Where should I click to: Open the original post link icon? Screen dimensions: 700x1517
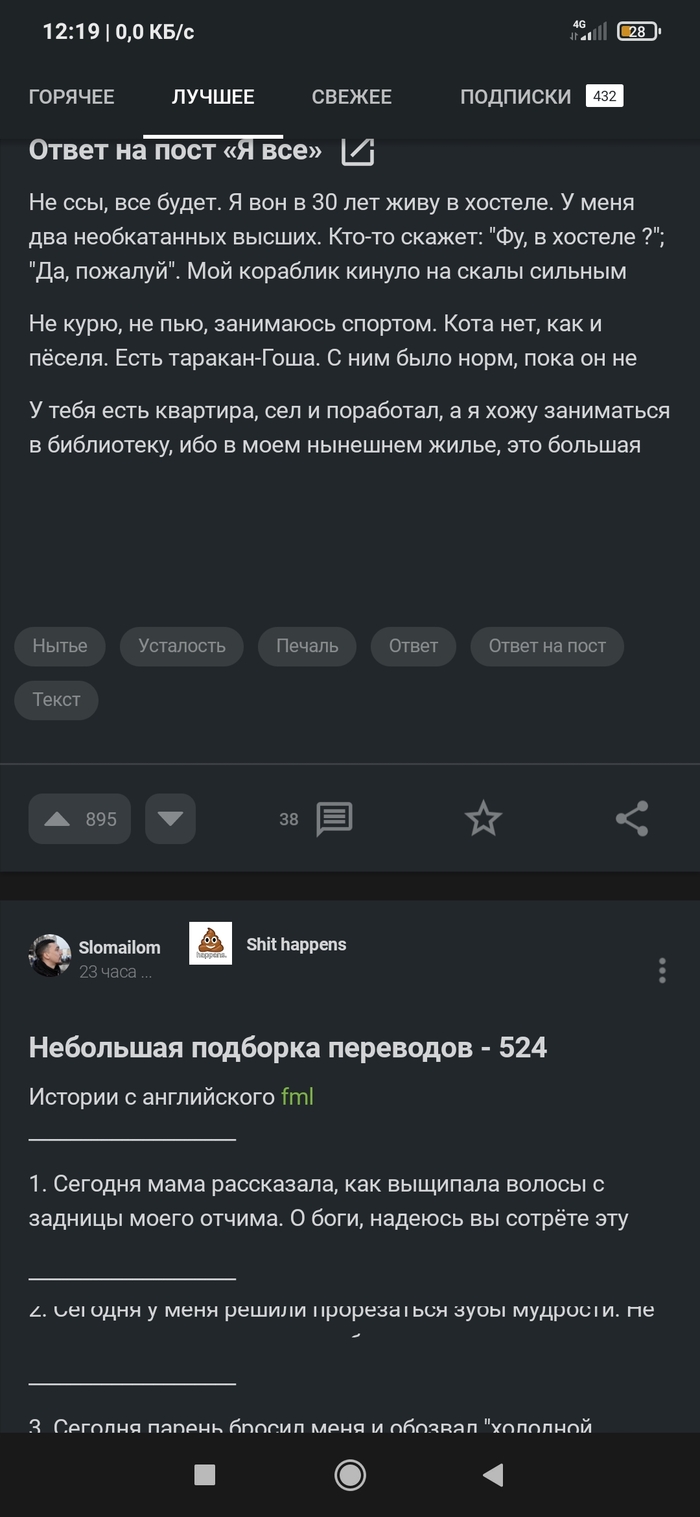point(357,151)
